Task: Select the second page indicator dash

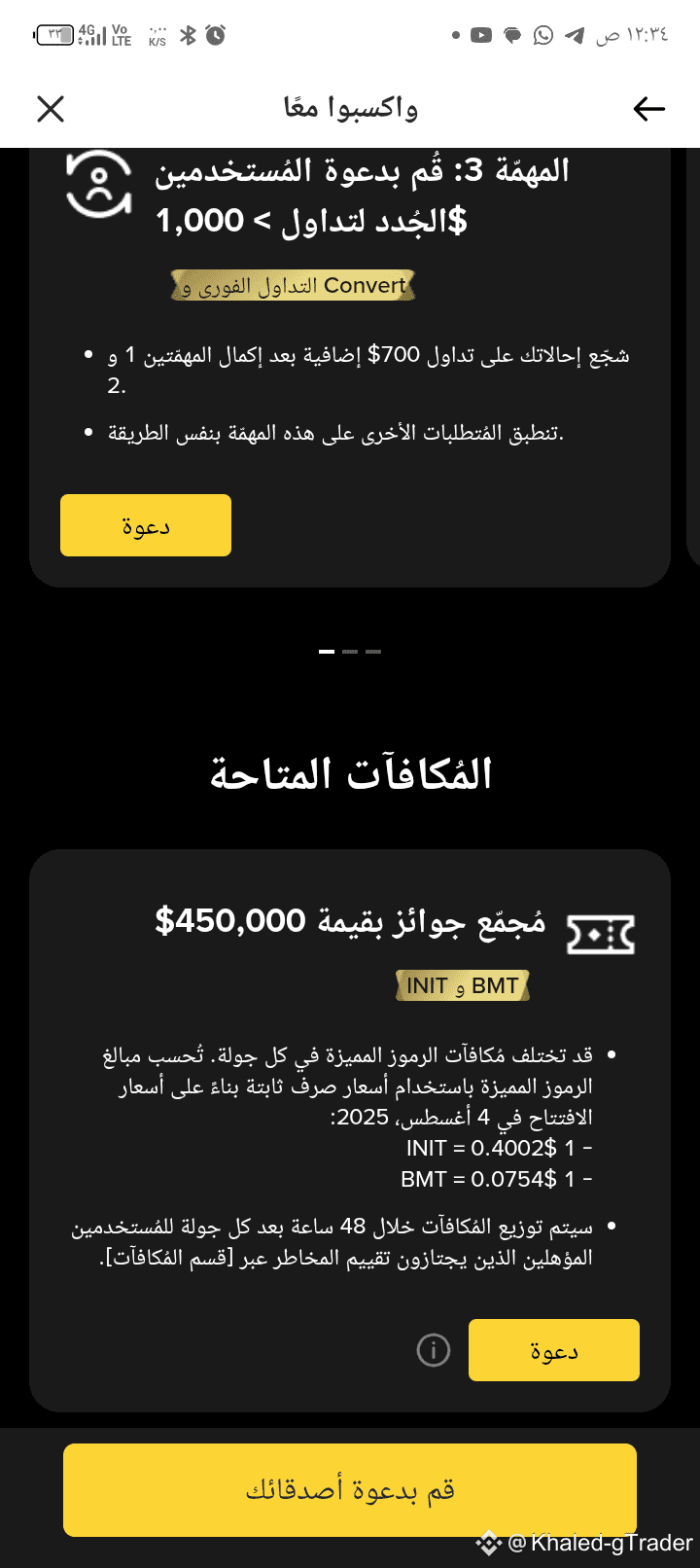Action: pos(350,652)
